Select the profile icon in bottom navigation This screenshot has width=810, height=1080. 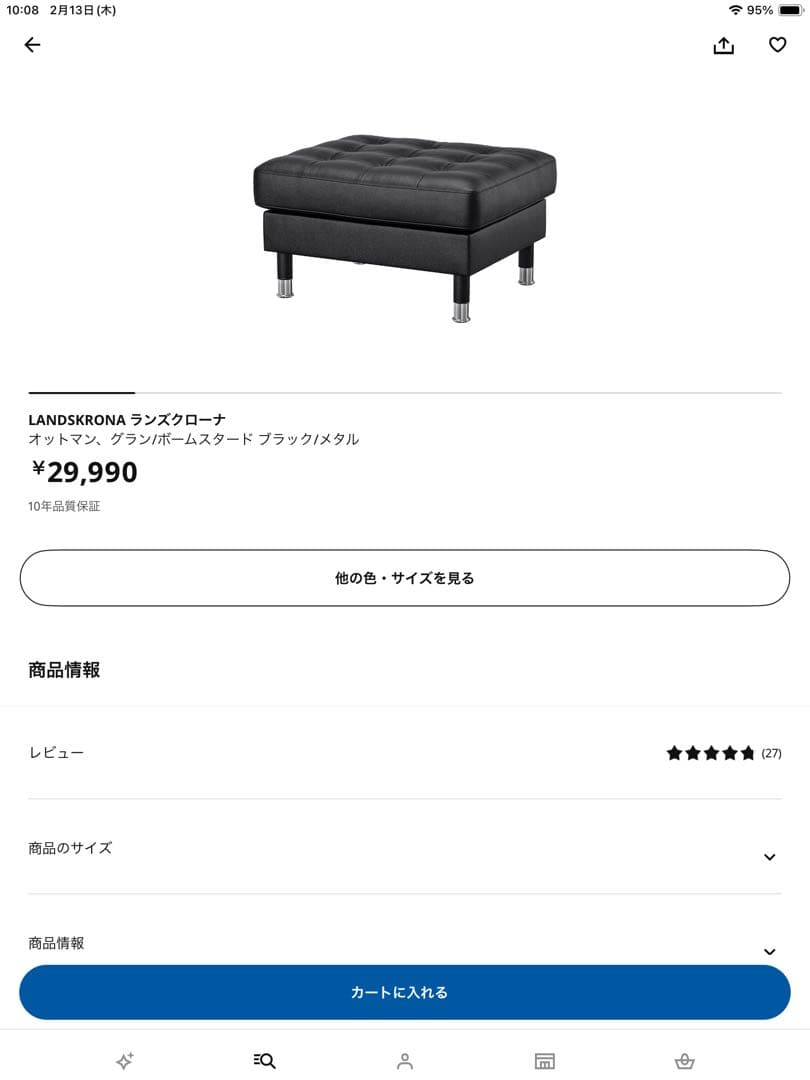tap(405, 1060)
